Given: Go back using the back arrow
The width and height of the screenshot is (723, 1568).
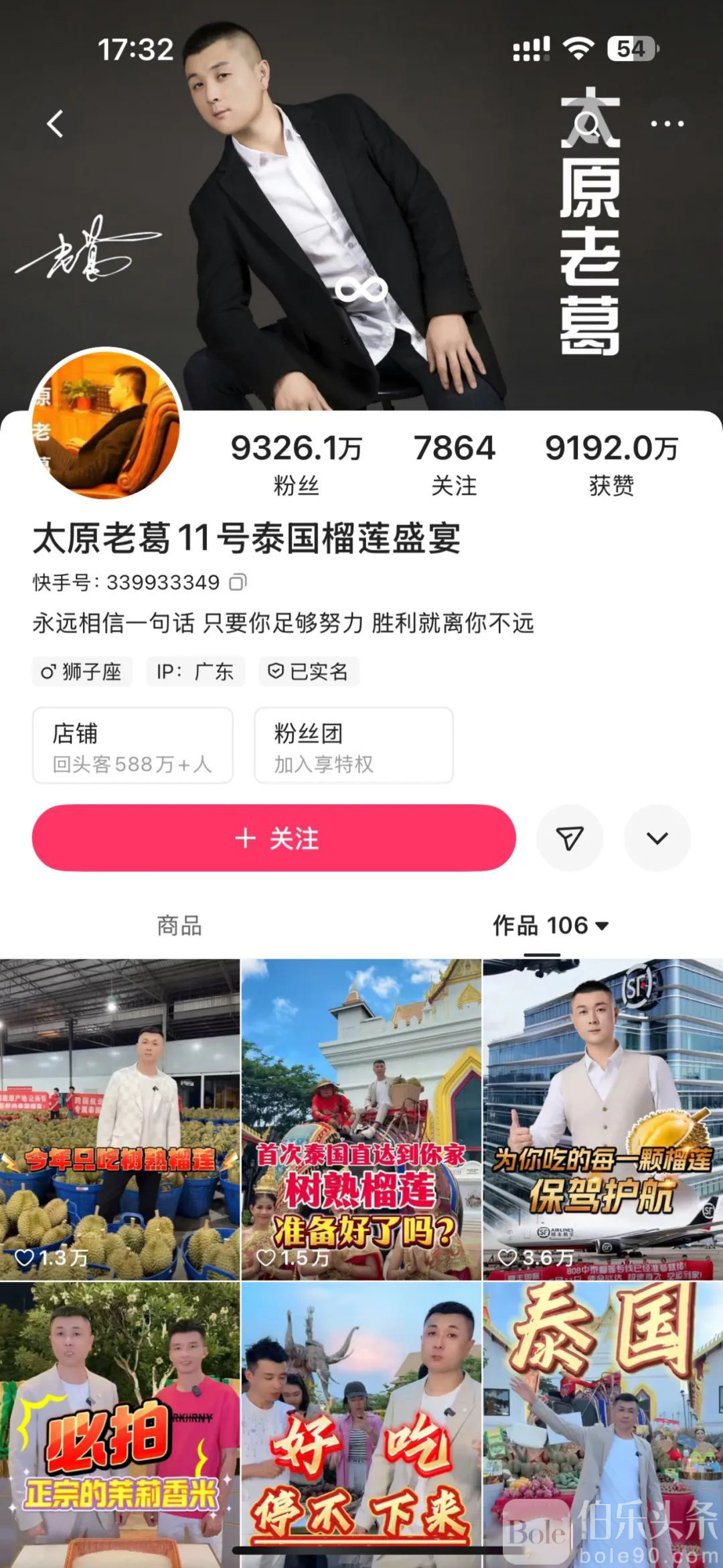Looking at the screenshot, I should [56, 124].
